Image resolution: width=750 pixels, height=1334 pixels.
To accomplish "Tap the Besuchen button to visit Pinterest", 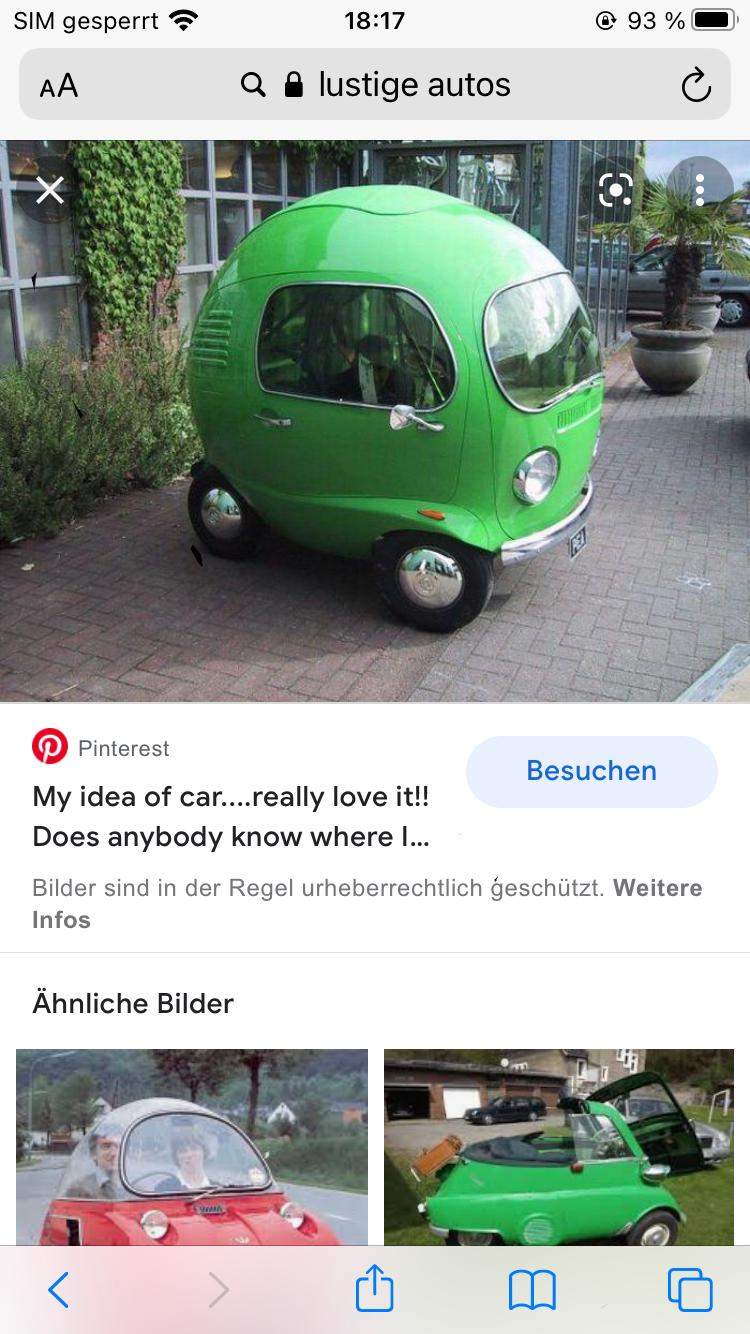I will click(591, 771).
